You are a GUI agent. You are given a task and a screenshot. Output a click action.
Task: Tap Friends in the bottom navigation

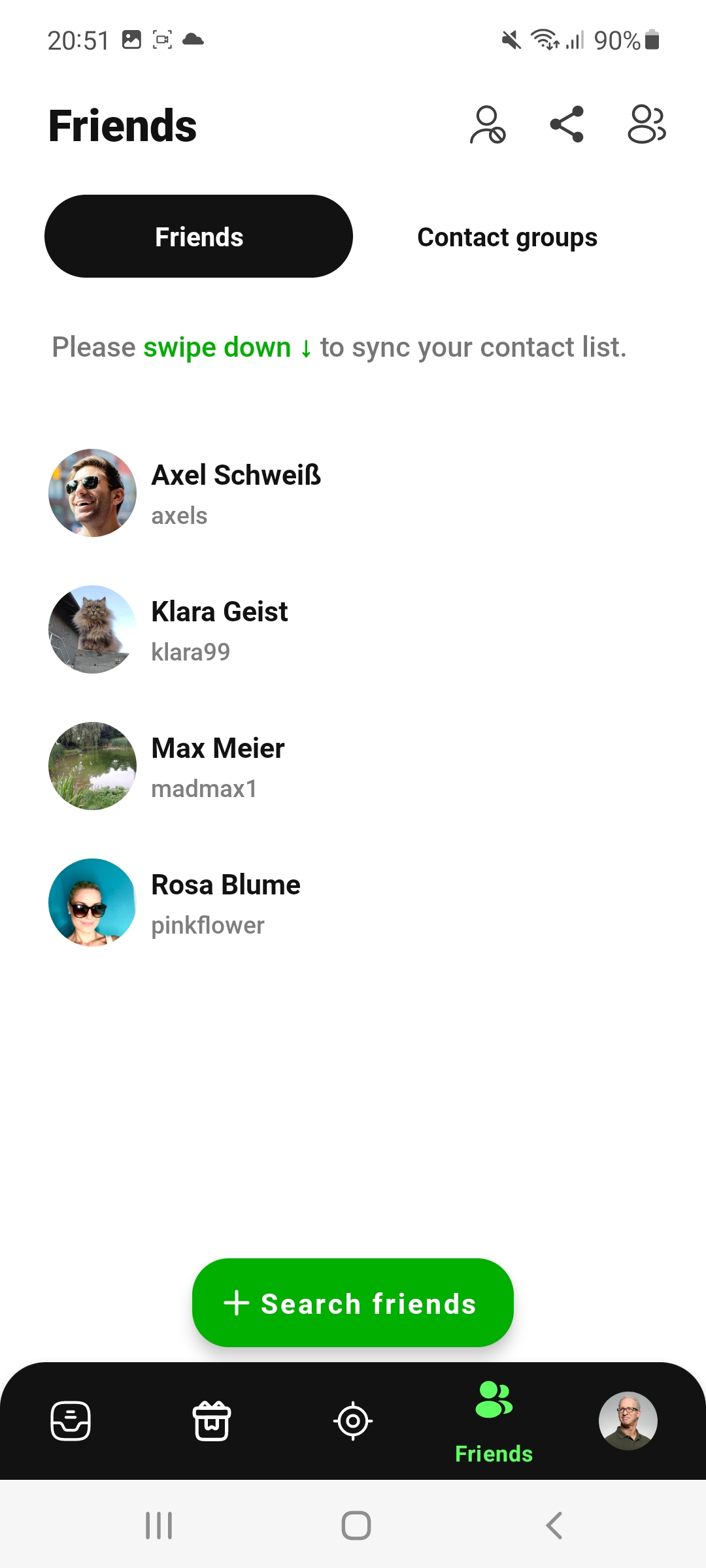(494, 1421)
